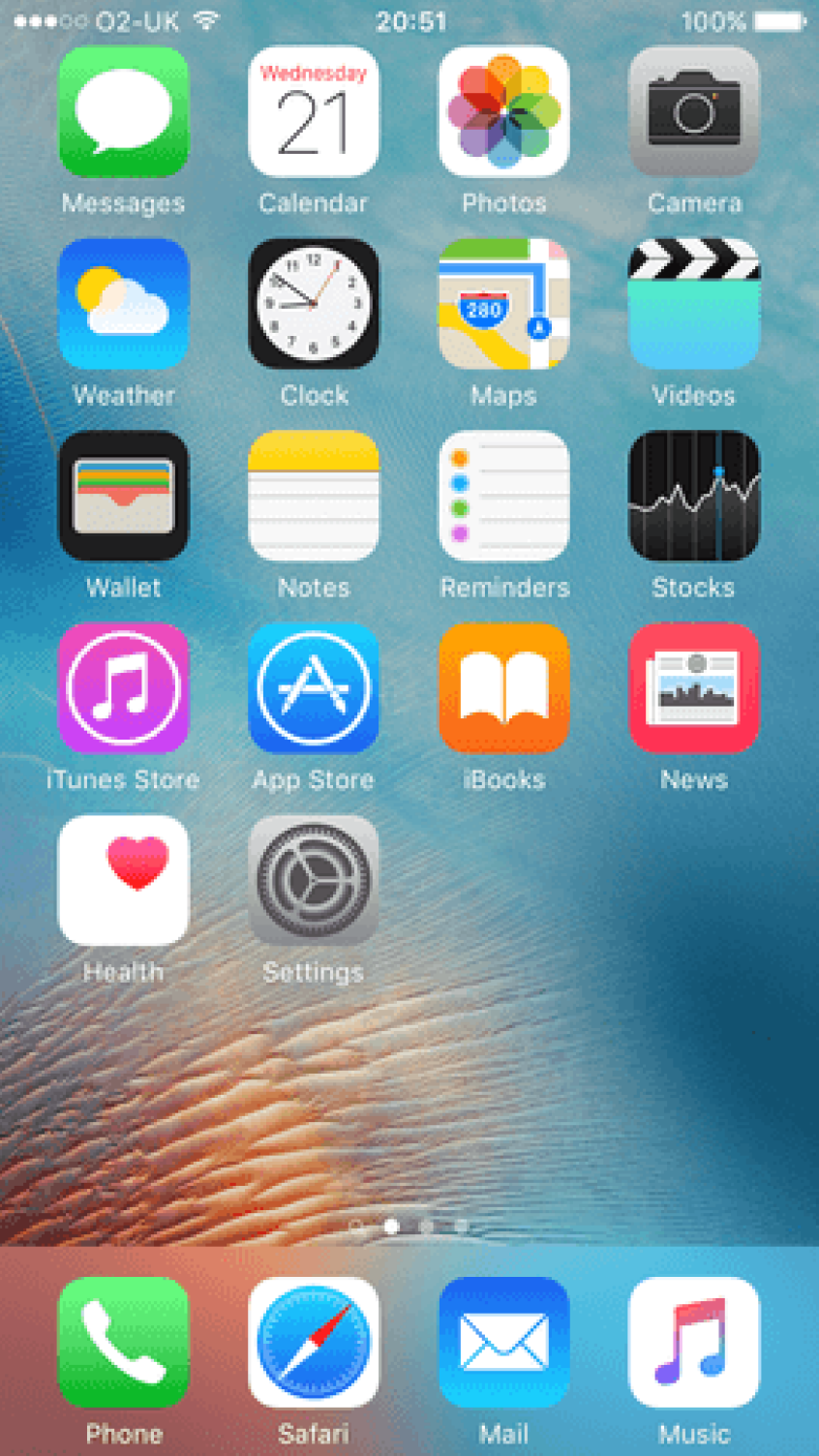Open the News app
The width and height of the screenshot is (819, 1456).
[693, 688]
